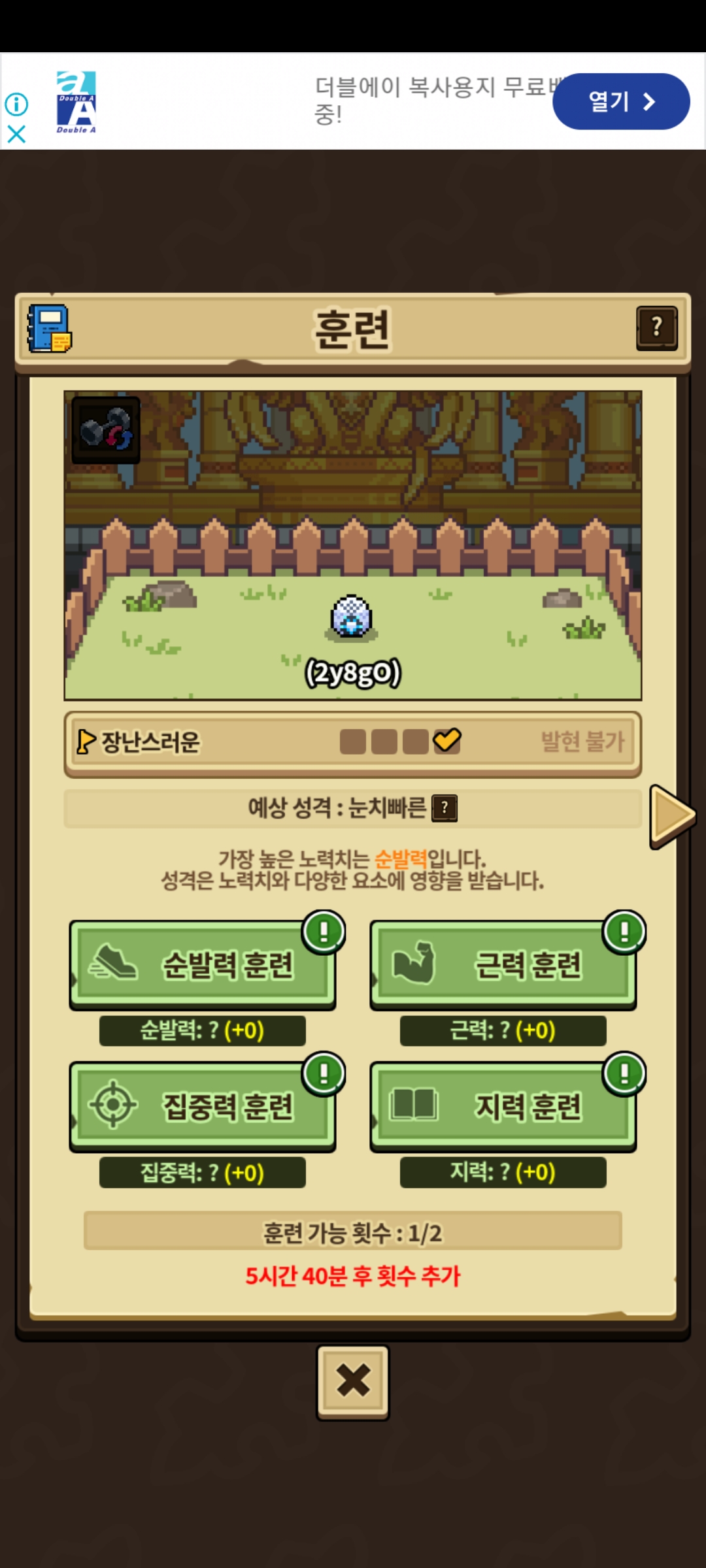Start 순발력 훈련
706x1568 pixels.
pyautogui.click(x=203, y=964)
